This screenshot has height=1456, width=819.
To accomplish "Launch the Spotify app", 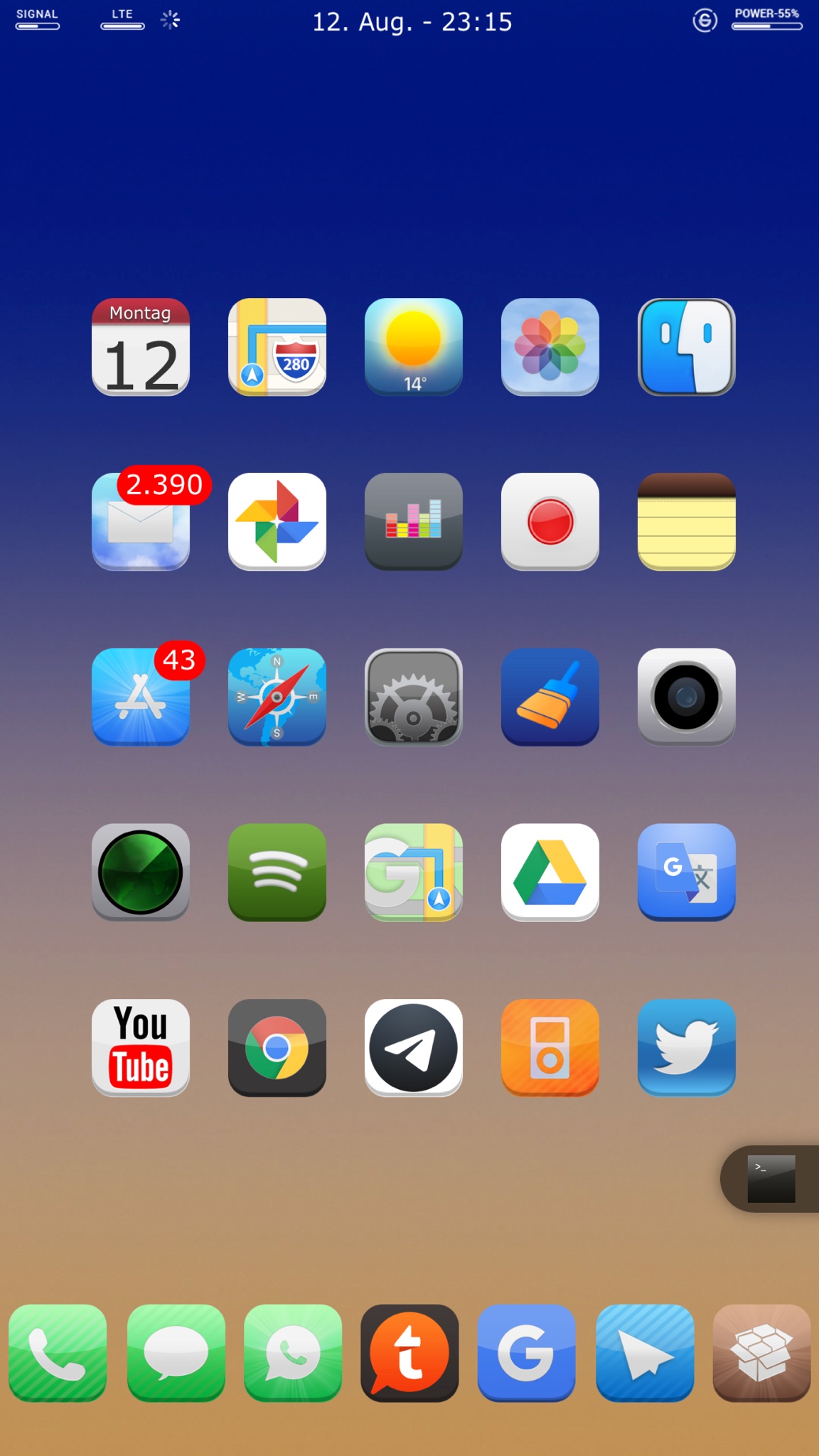I will [x=277, y=872].
